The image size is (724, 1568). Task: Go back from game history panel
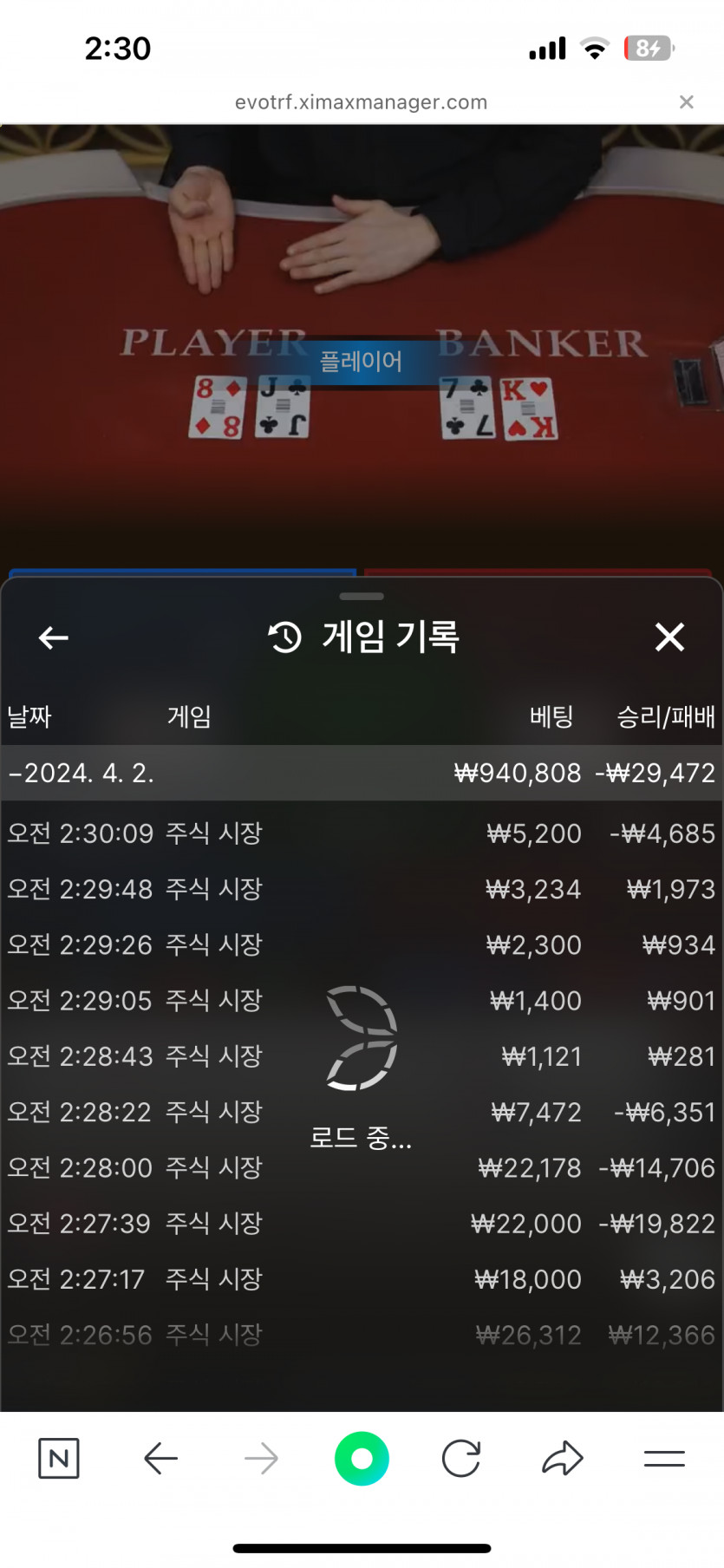(54, 638)
